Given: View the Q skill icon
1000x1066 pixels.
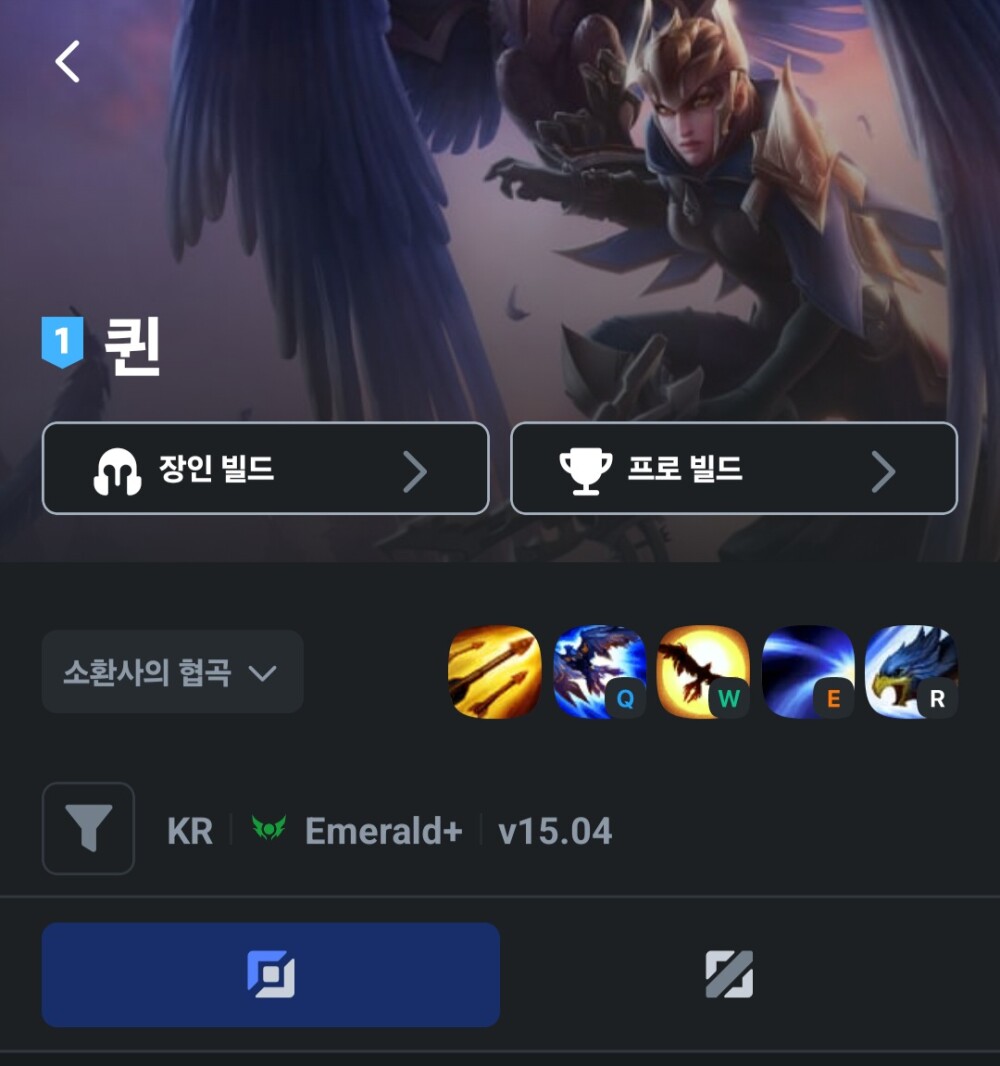Looking at the screenshot, I should click(599, 672).
